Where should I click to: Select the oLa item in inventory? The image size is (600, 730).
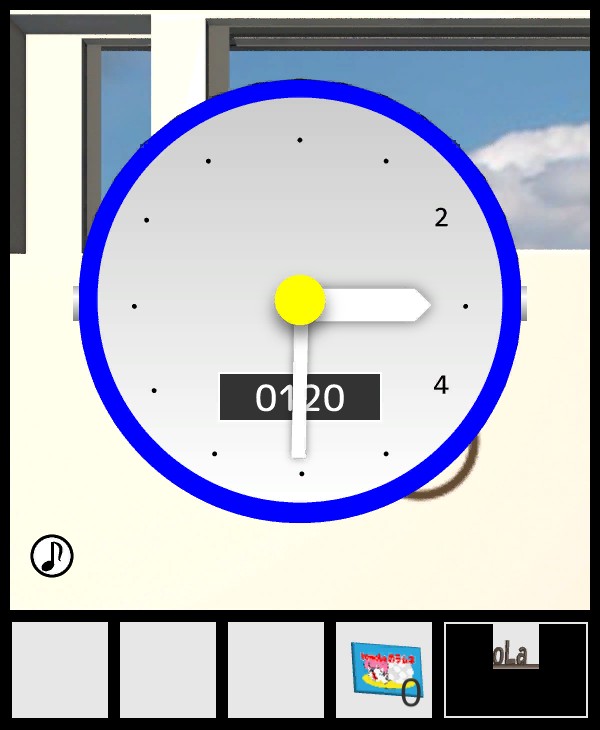point(516,669)
